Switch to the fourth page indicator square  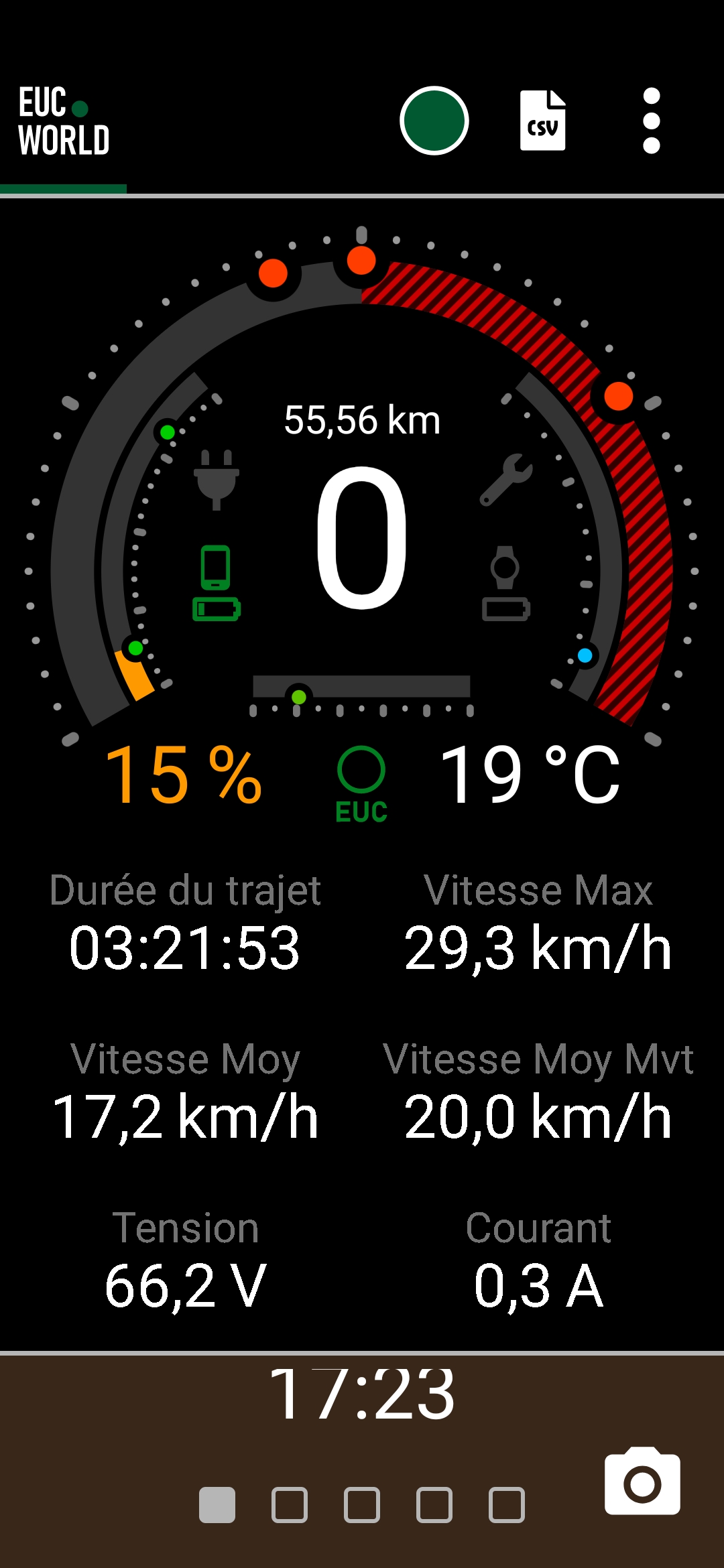434,1505
